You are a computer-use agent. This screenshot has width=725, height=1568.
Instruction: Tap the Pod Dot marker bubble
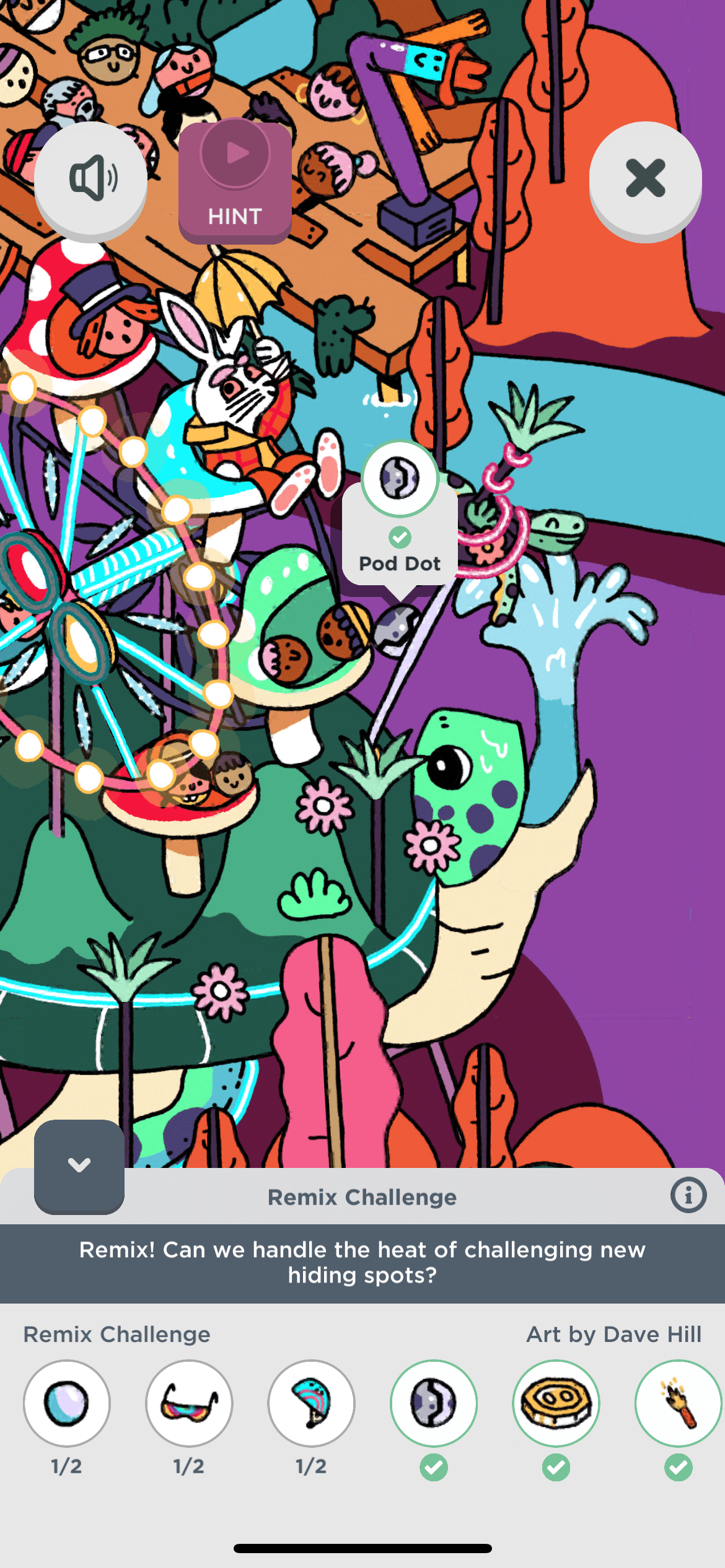400,514
